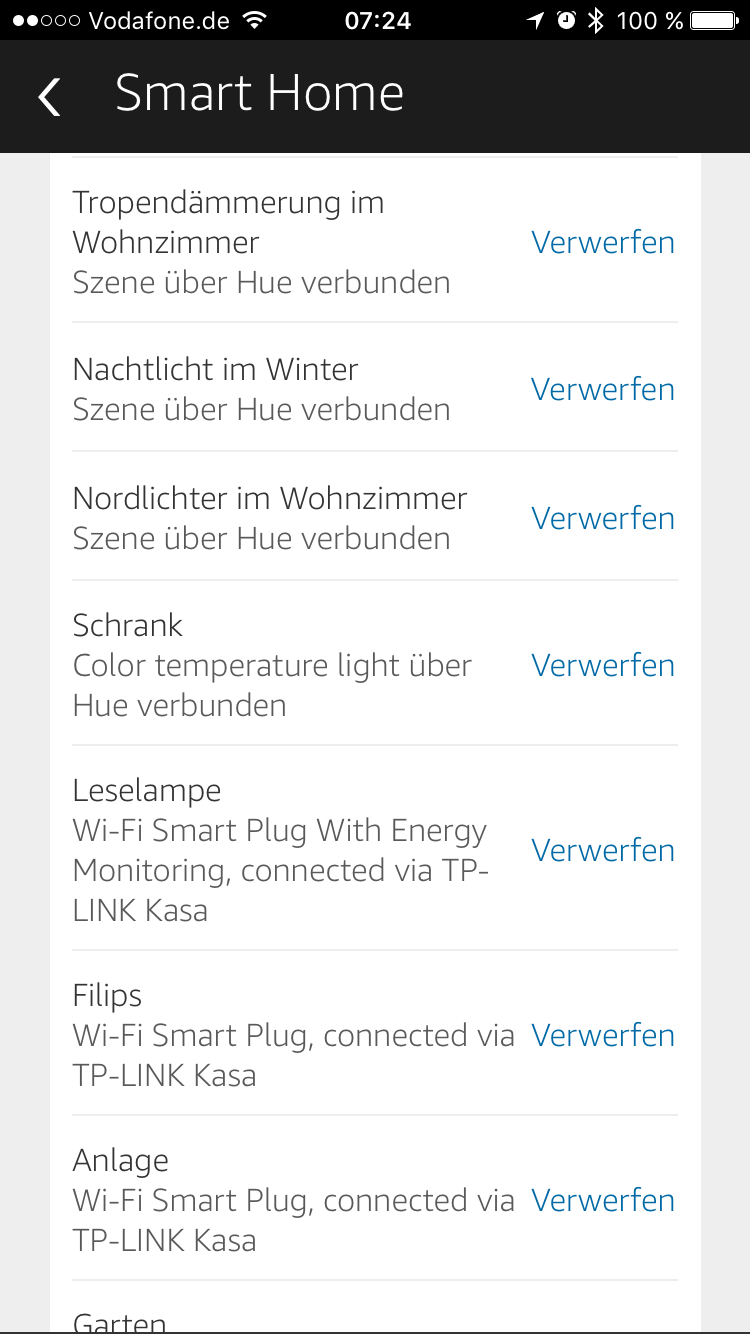Discard the Filips smart plug
The height and width of the screenshot is (1334, 750).
pyautogui.click(x=603, y=1035)
